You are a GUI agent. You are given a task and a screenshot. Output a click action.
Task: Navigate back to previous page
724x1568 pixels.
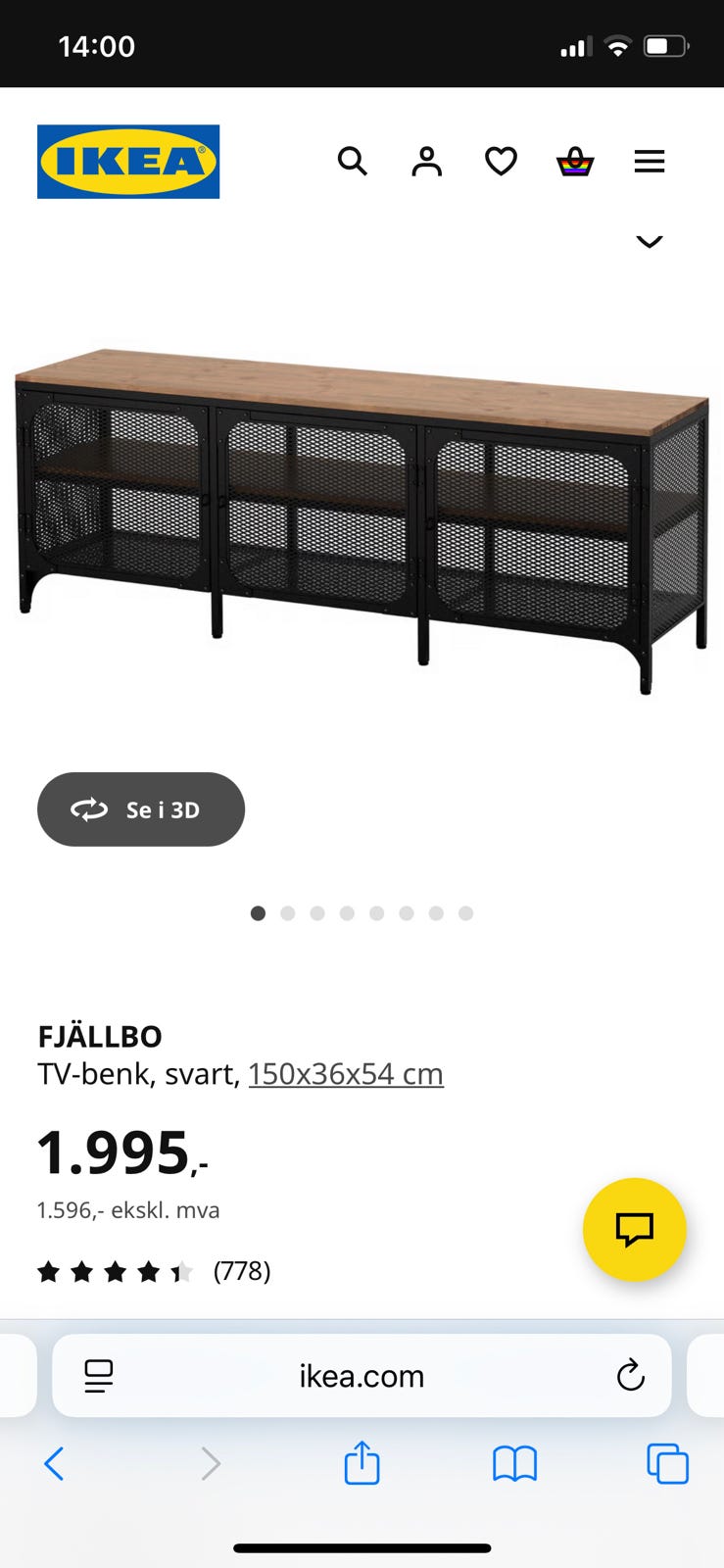pyautogui.click(x=54, y=1463)
